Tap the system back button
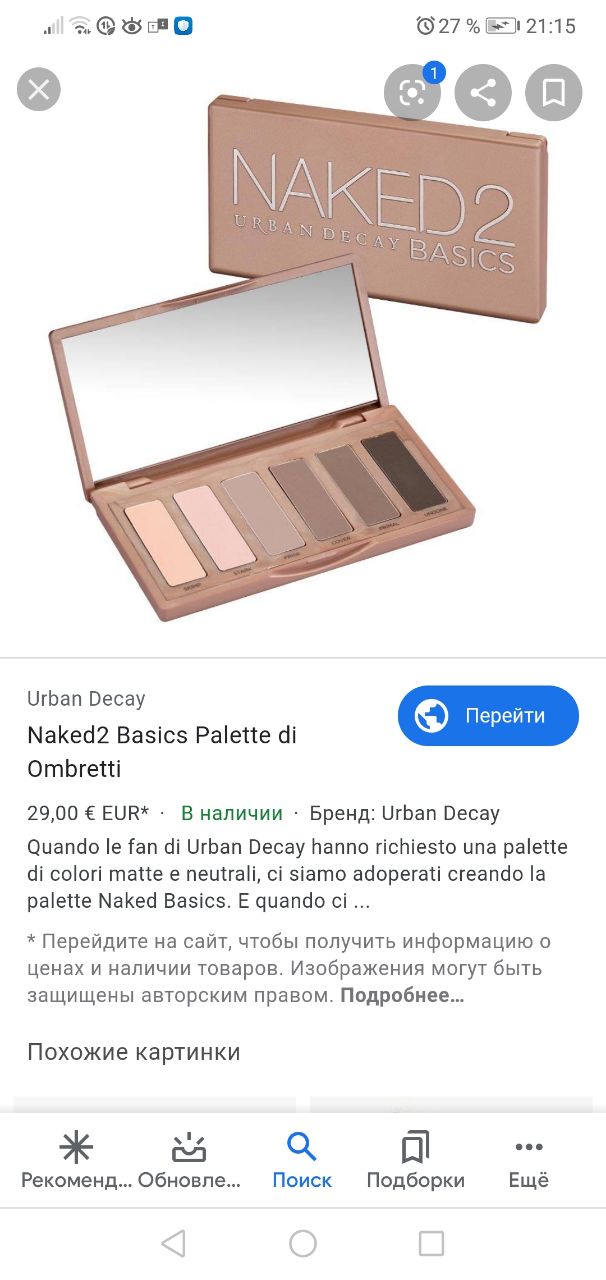This screenshot has height=1280, width=606. tap(173, 1243)
